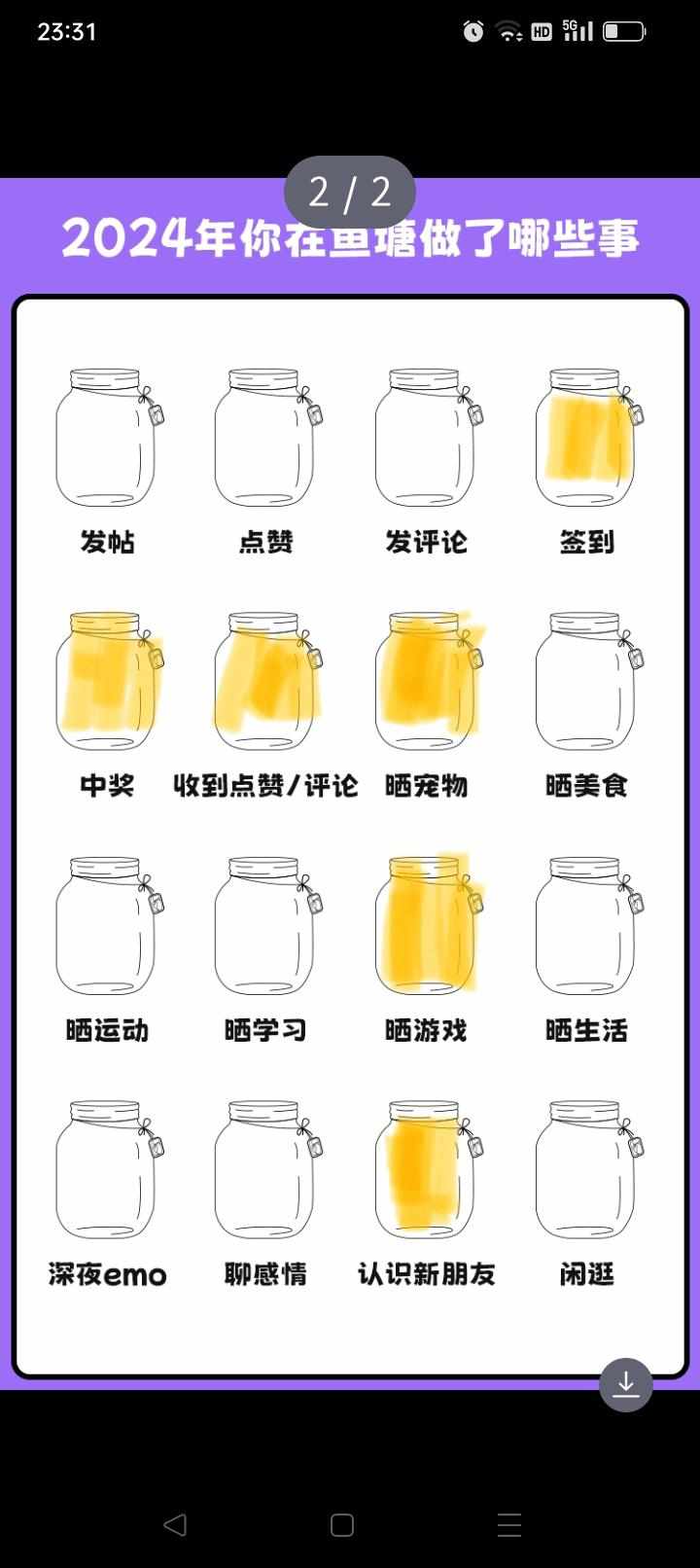Go to the home screen
Image resolution: width=700 pixels, height=1568 pixels.
pyautogui.click(x=342, y=1524)
